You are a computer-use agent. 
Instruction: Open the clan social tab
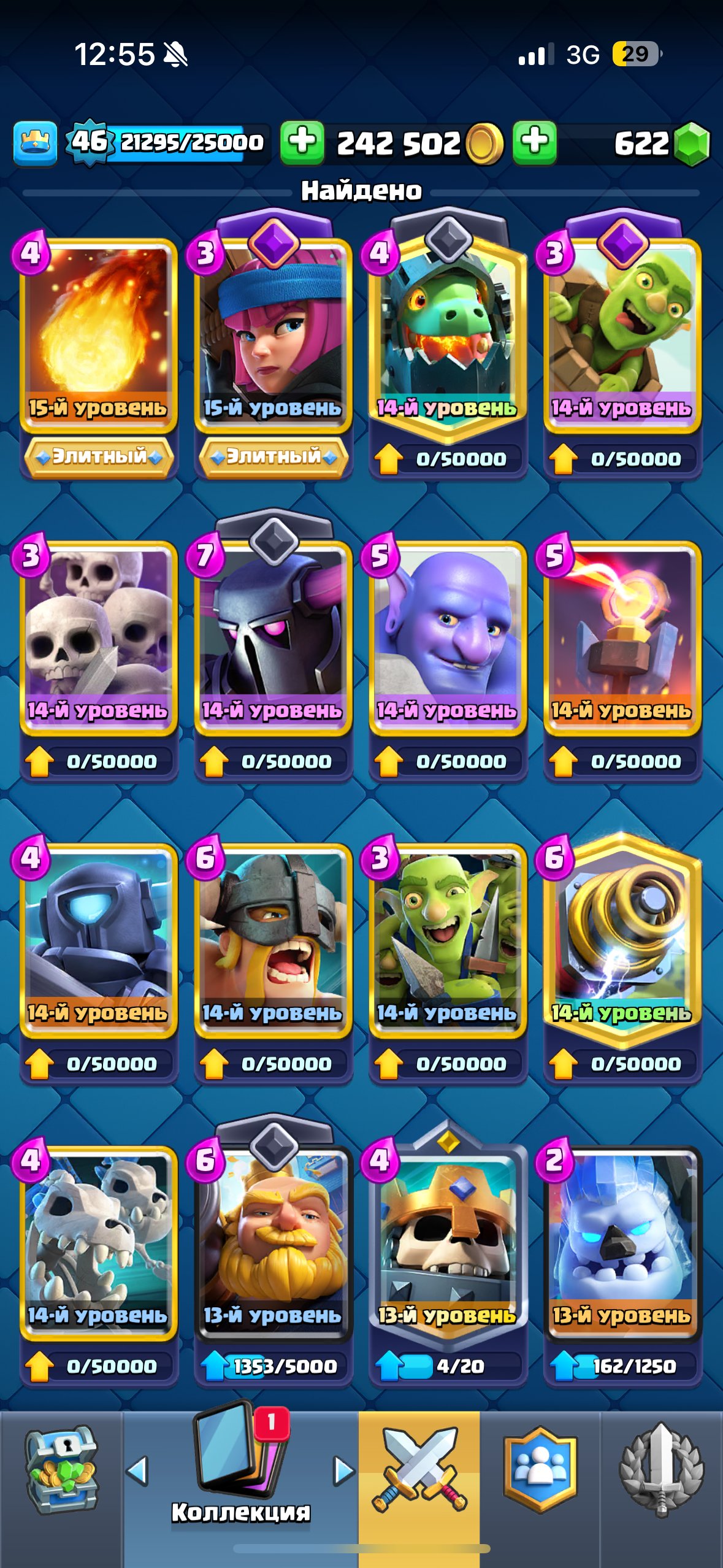[x=540, y=1472]
